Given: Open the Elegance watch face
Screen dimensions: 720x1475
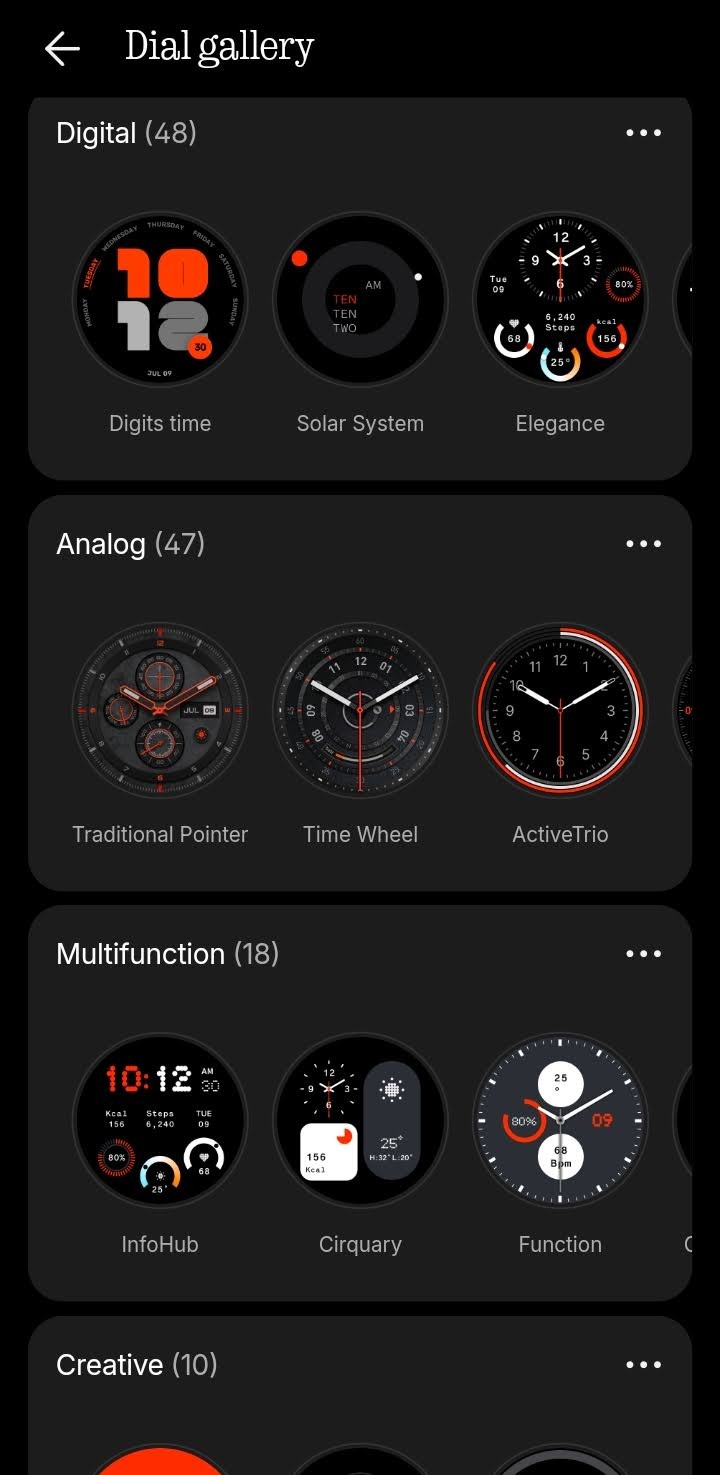Looking at the screenshot, I should click(560, 299).
